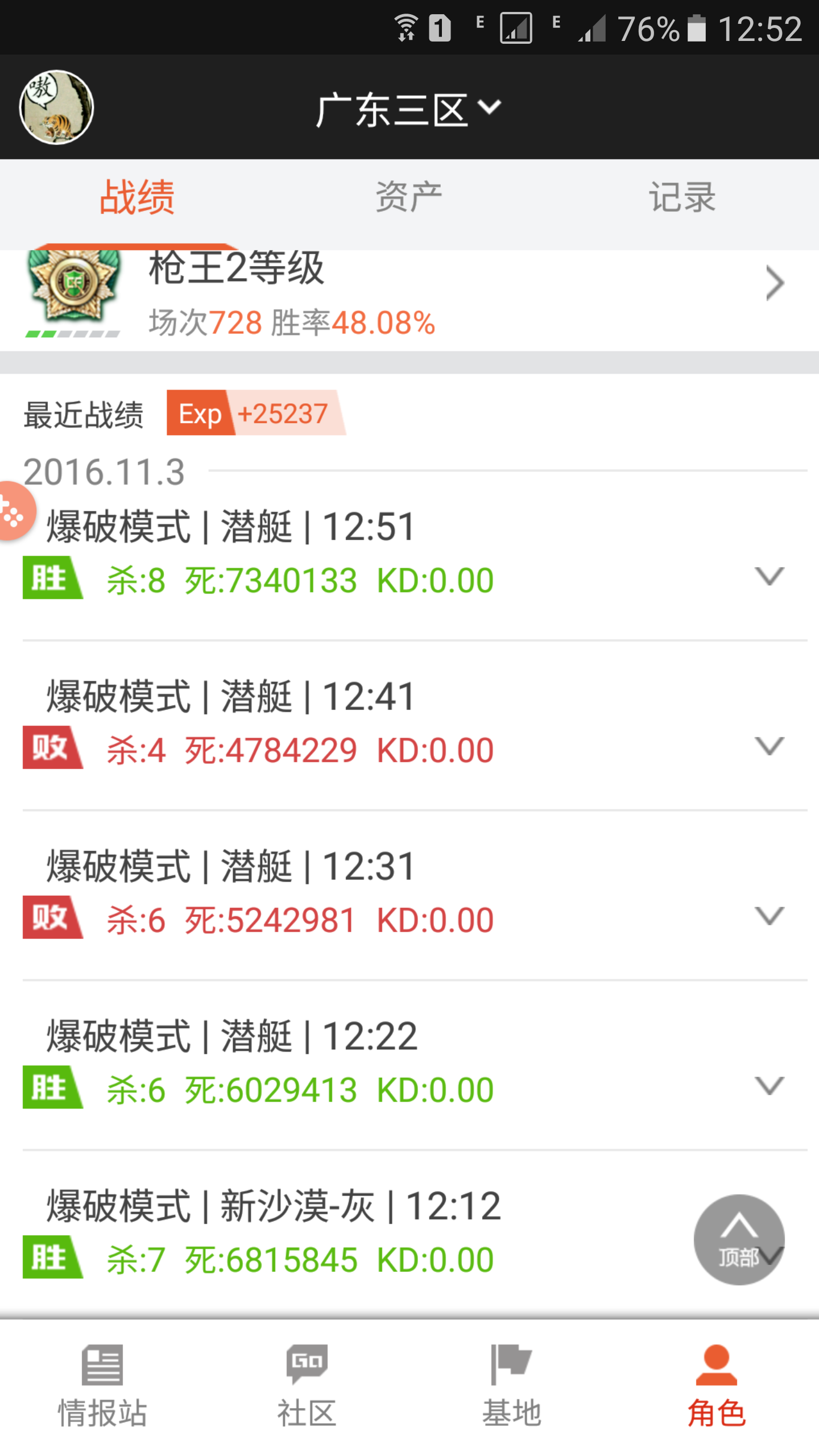Switch to the 资产 tab
Screen dimensions: 819x1456
coord(409,197)
